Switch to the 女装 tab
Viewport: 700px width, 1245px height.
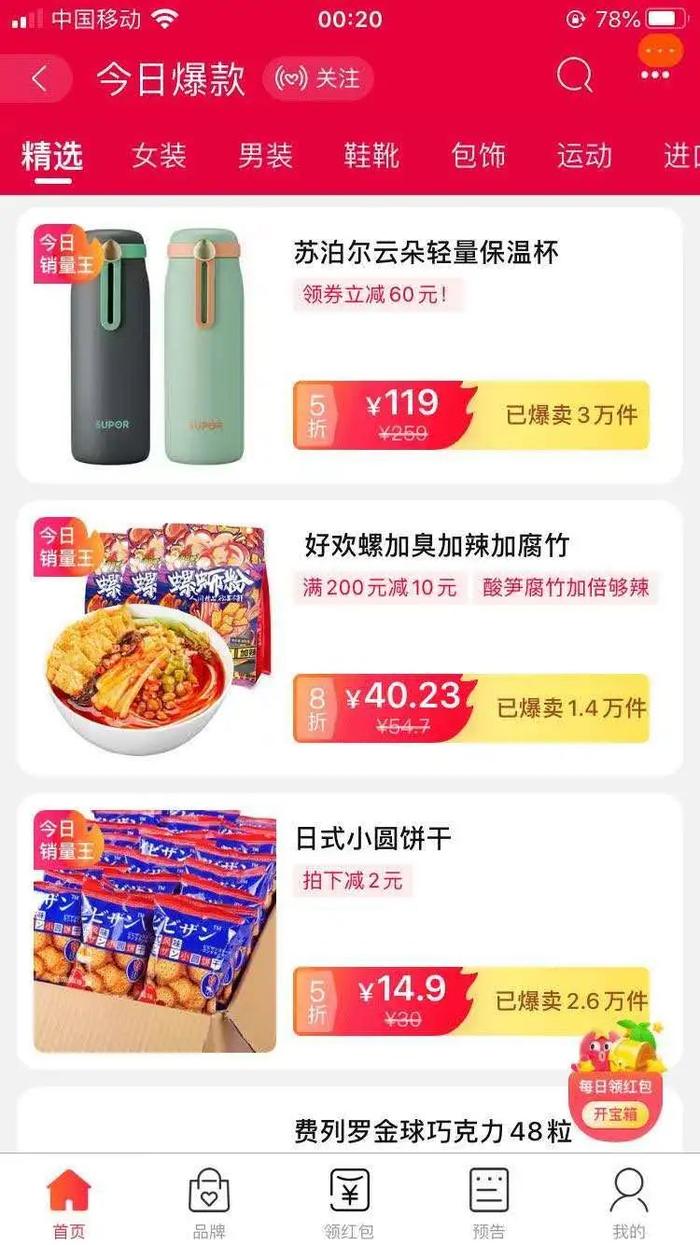[159, 156]
